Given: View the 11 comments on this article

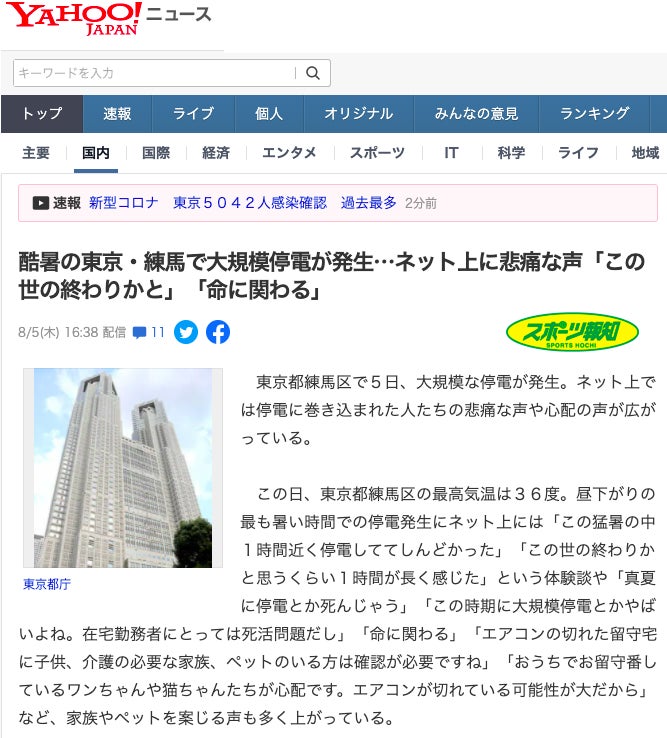Looking at the screenshot, I should tap(149, 332).
